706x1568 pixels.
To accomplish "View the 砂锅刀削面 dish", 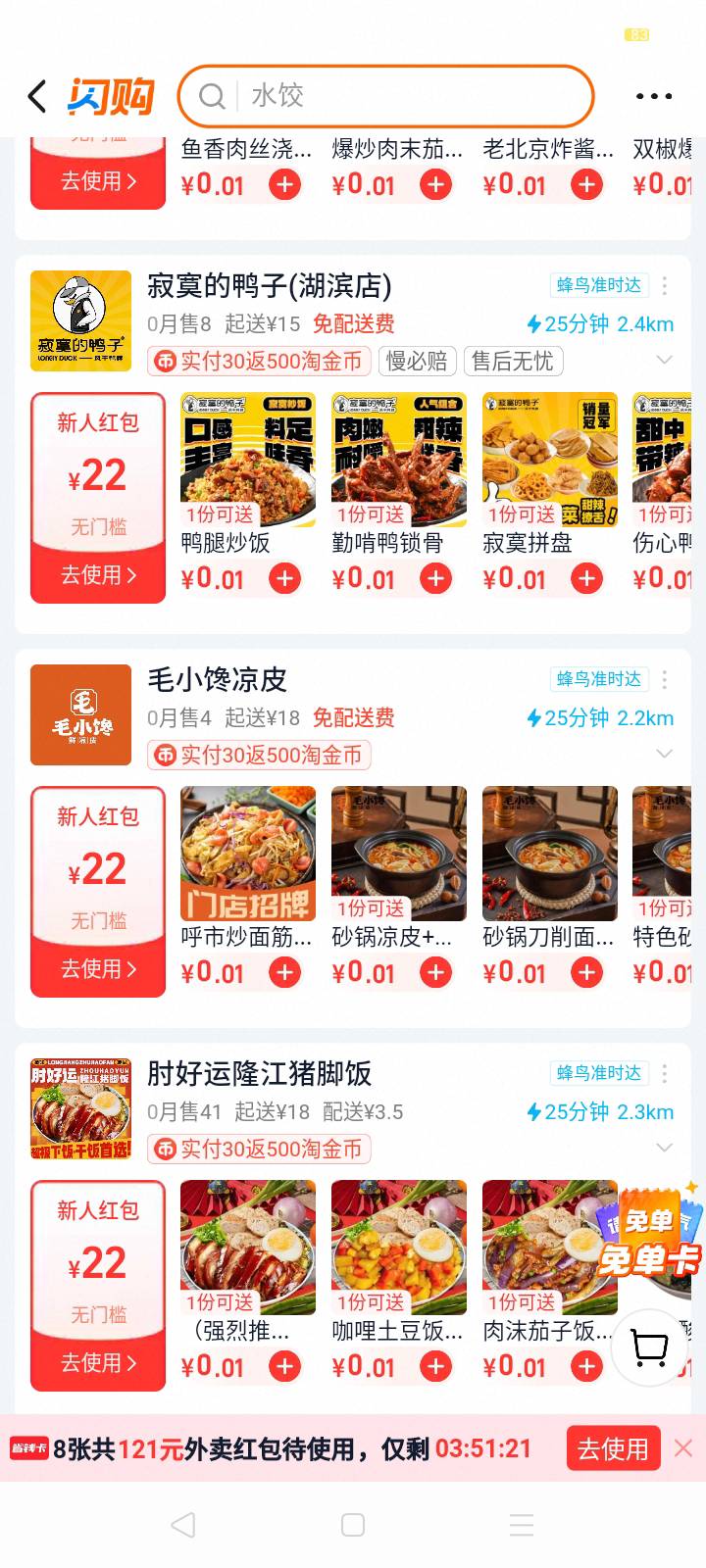I will point(549,853).
